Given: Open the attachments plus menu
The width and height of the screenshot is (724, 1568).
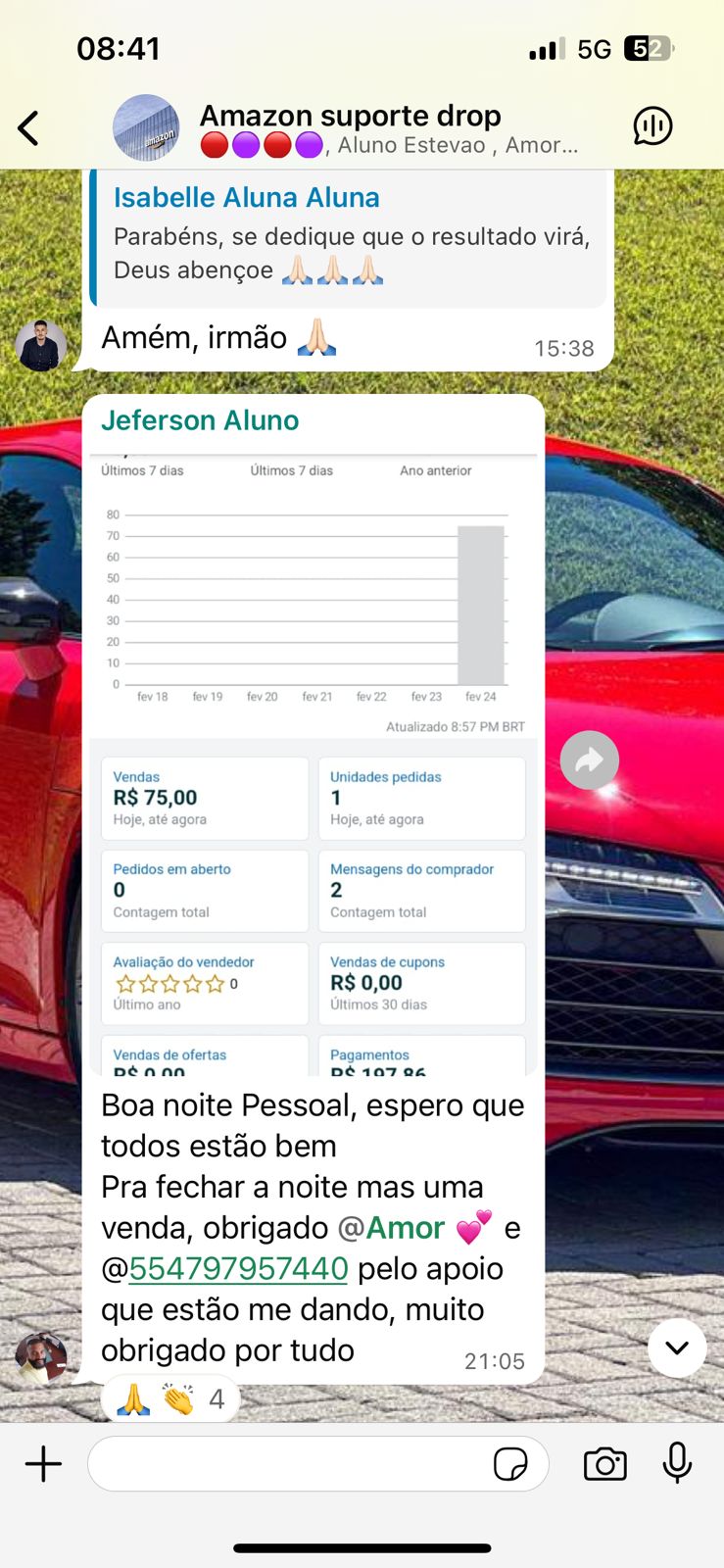Looking at the screenshot, I should [x=43, y=1464].
